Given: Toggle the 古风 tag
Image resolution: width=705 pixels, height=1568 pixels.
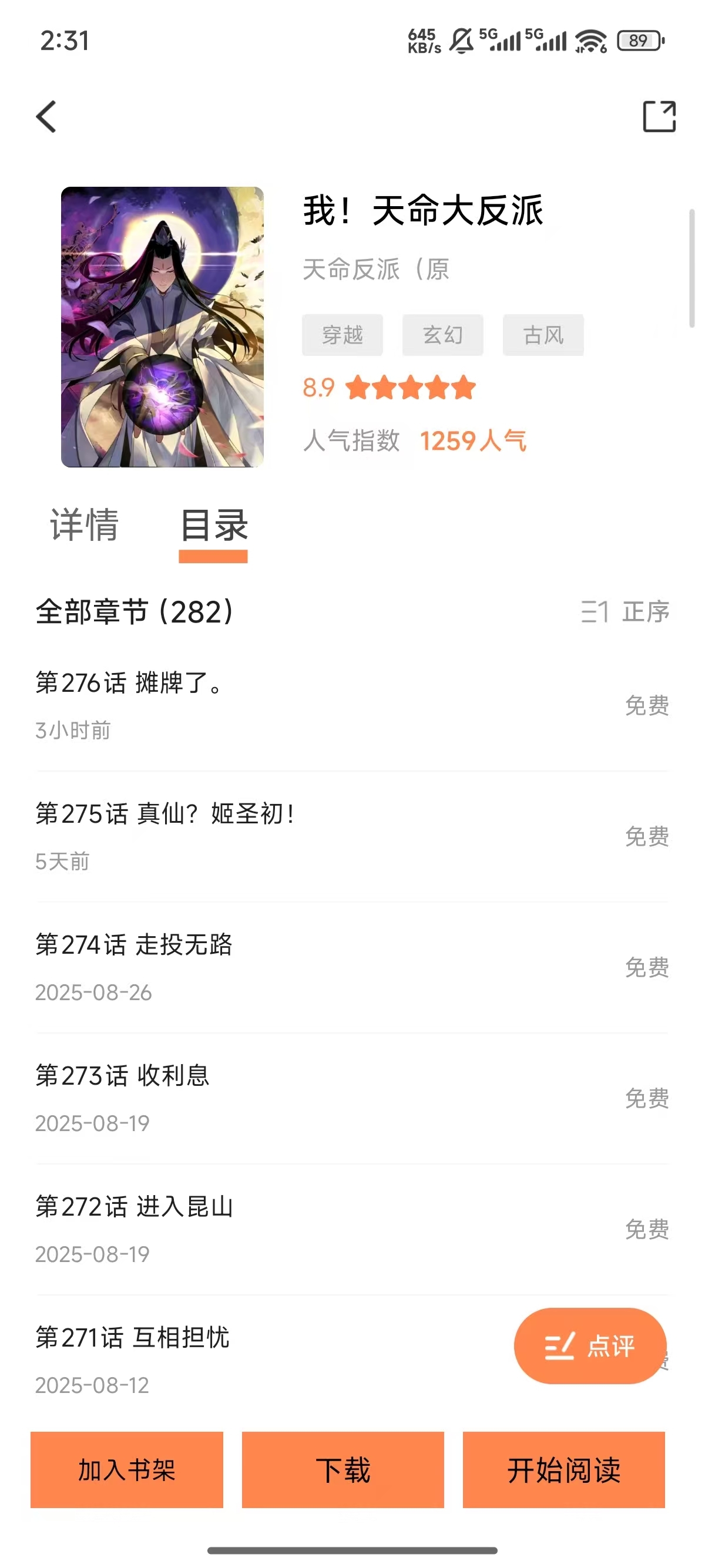Looking at the screenshot, I should (x=542, y=335).
